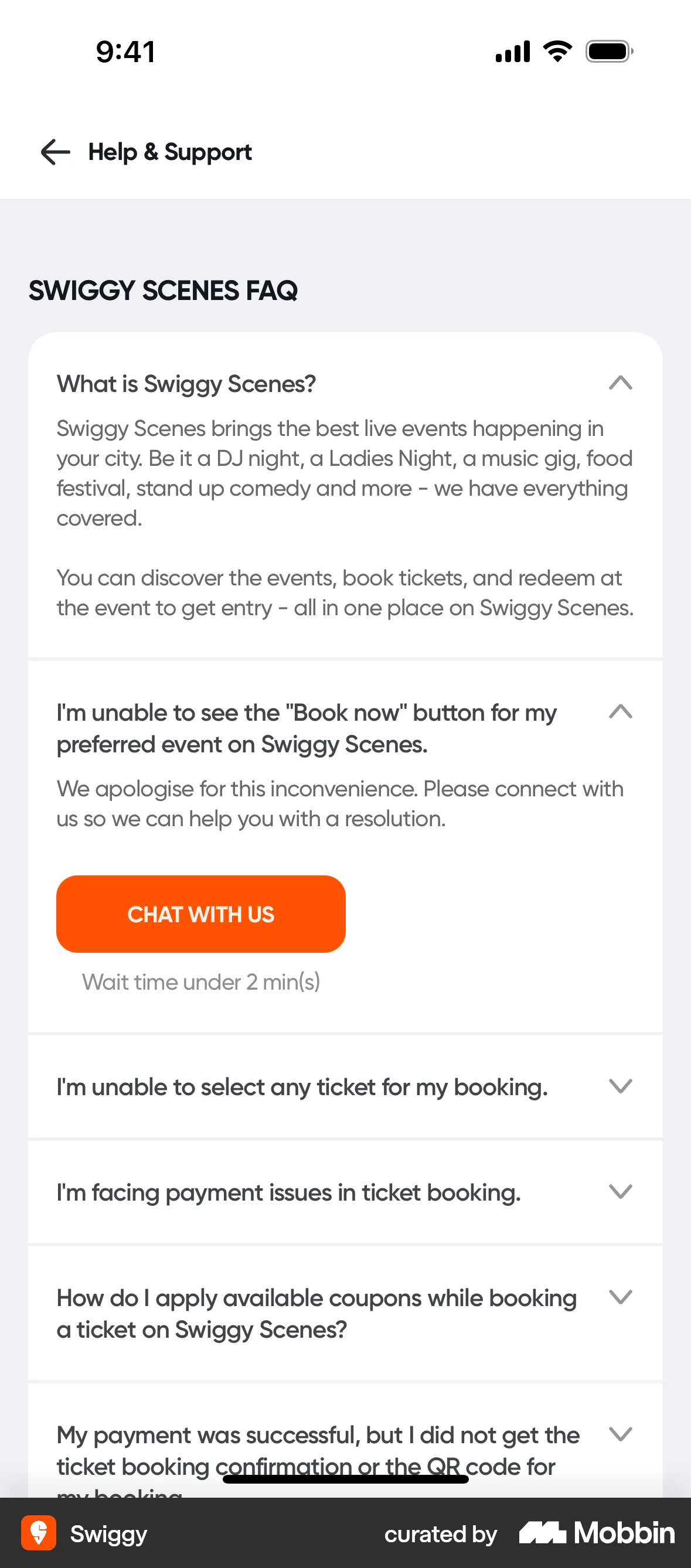
Task: Tap the battery indicator in the status bar
Action: [x=608, y=52]
